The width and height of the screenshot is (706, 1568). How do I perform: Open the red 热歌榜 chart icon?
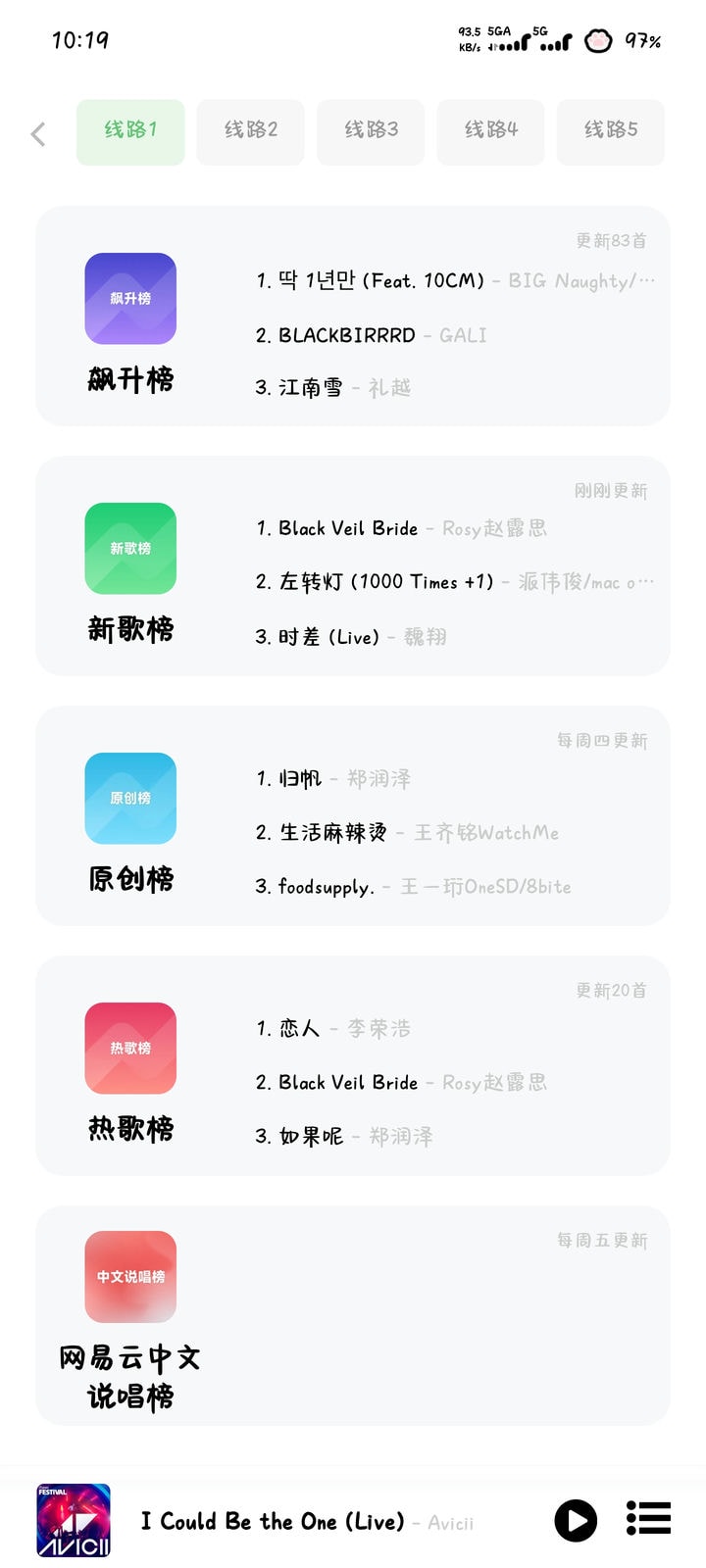(130, 1049)
